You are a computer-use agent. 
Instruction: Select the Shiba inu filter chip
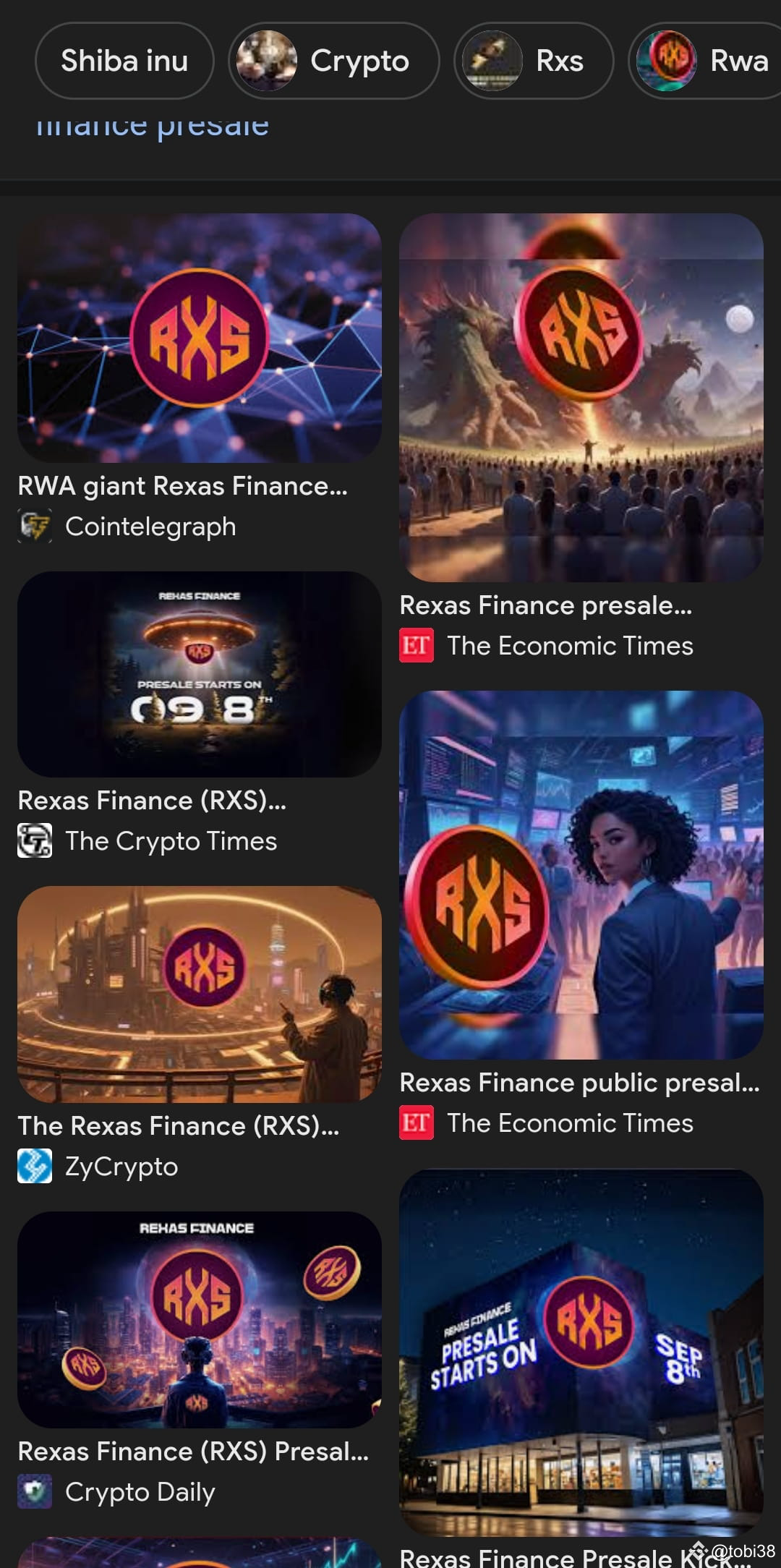point(124,61)
